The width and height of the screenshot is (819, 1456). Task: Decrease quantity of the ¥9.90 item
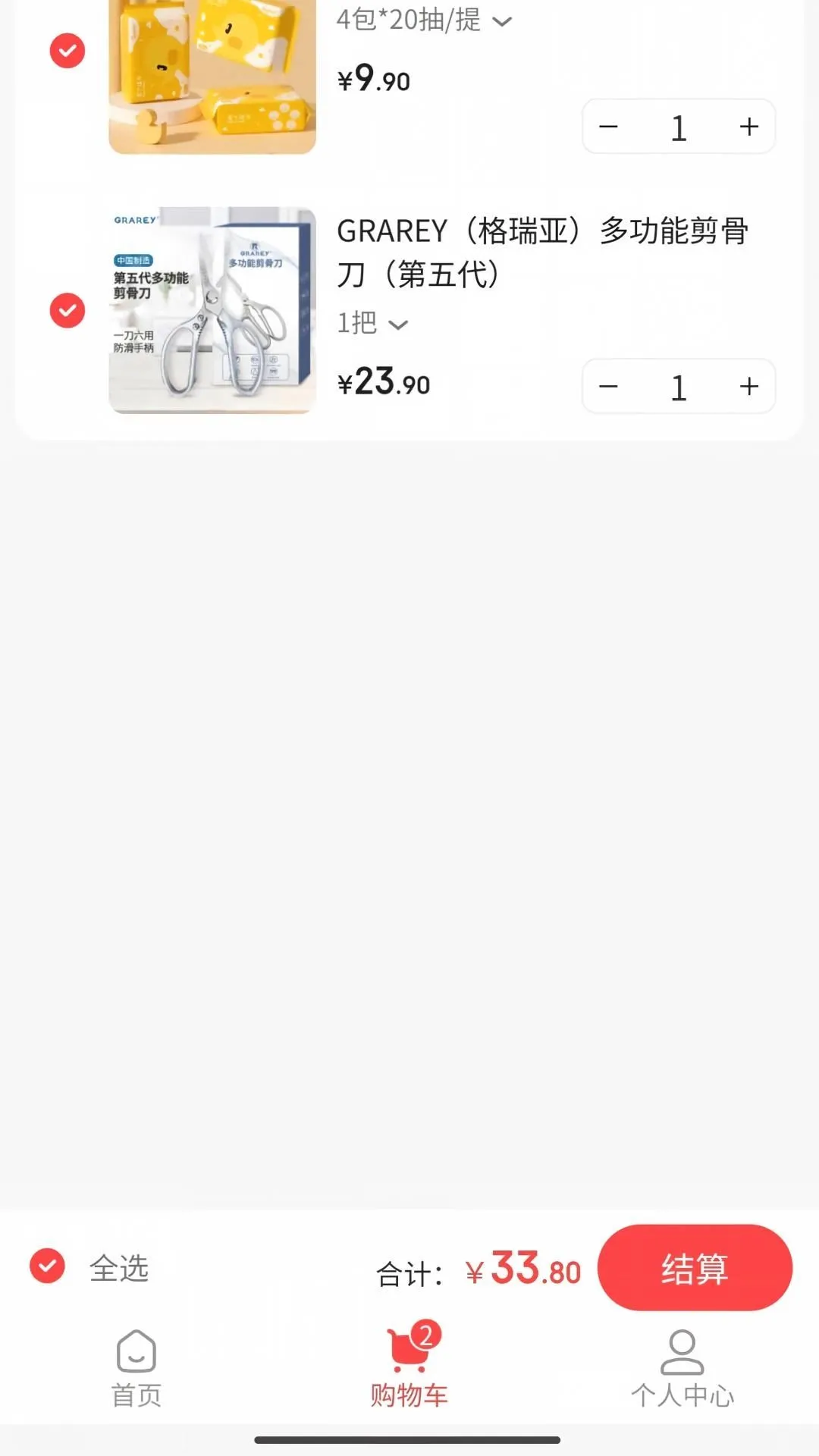(x=608, y=127)
